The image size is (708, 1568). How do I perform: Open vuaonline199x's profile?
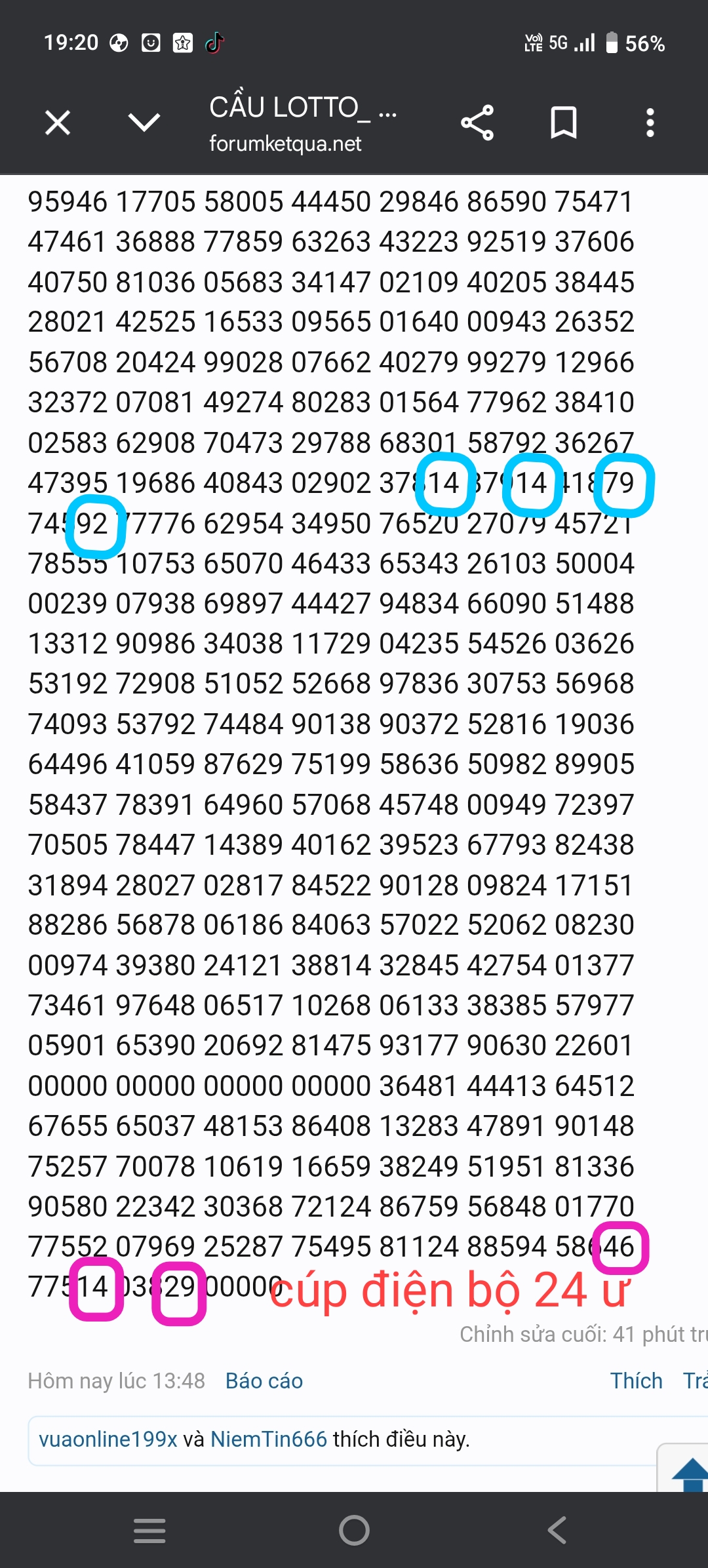coord(108,1440)
